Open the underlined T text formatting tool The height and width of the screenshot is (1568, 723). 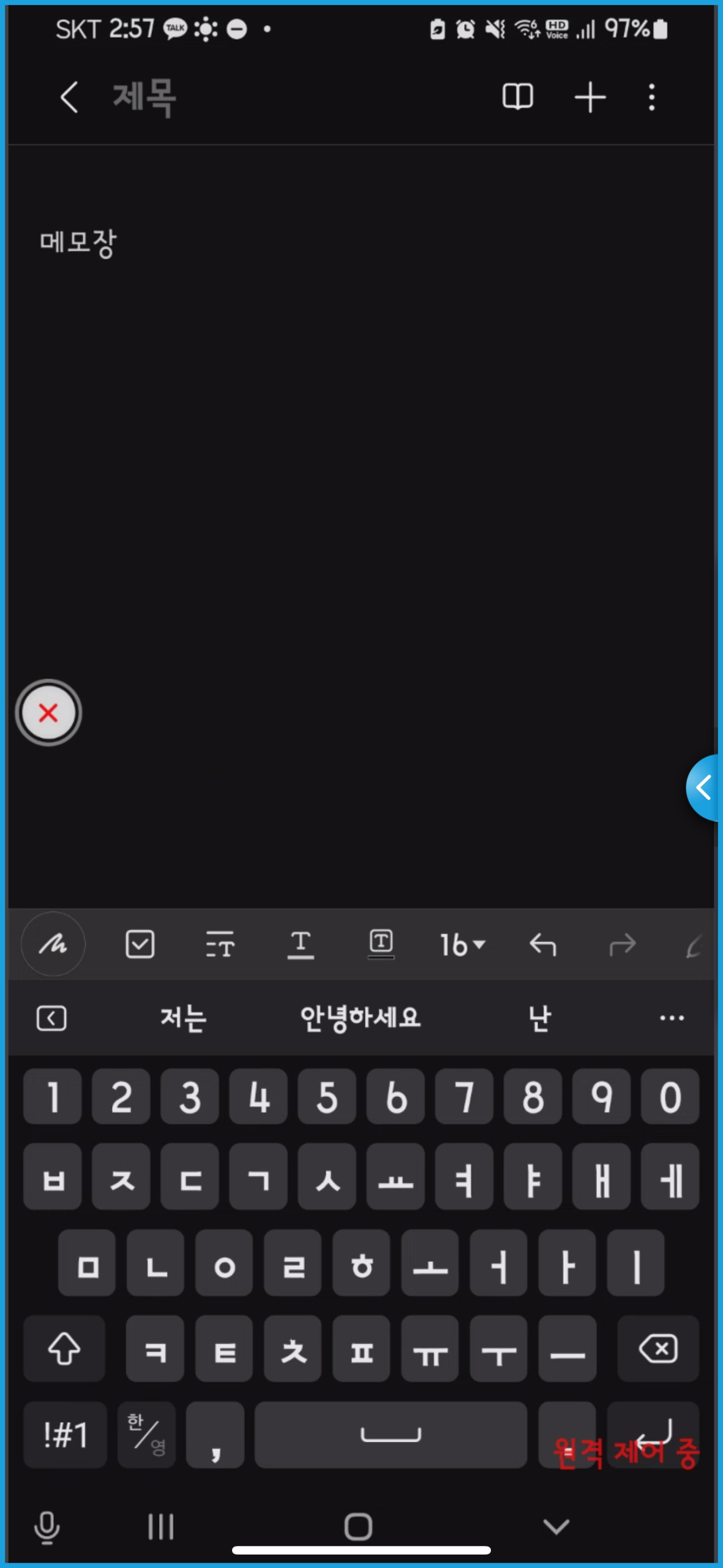(x=301, y=944)
